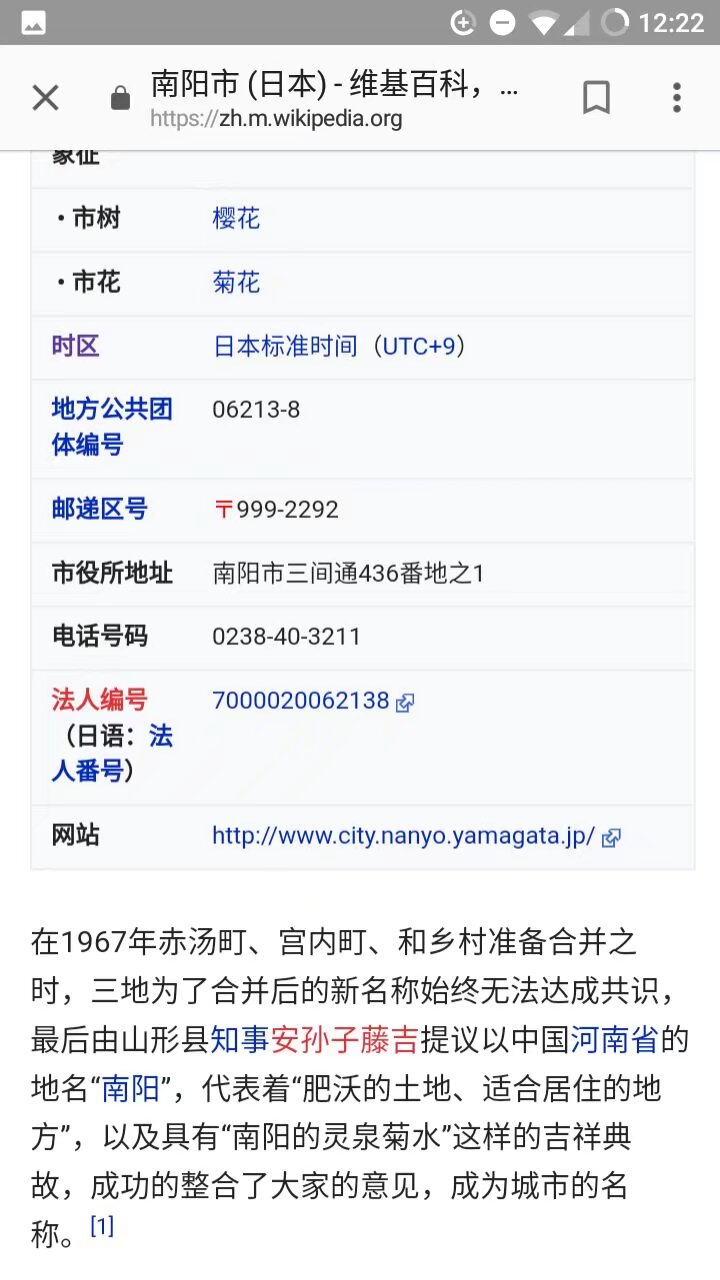Open the 樱花 link
Viewport: 720px width, 1280px height.
click(236, 219)
